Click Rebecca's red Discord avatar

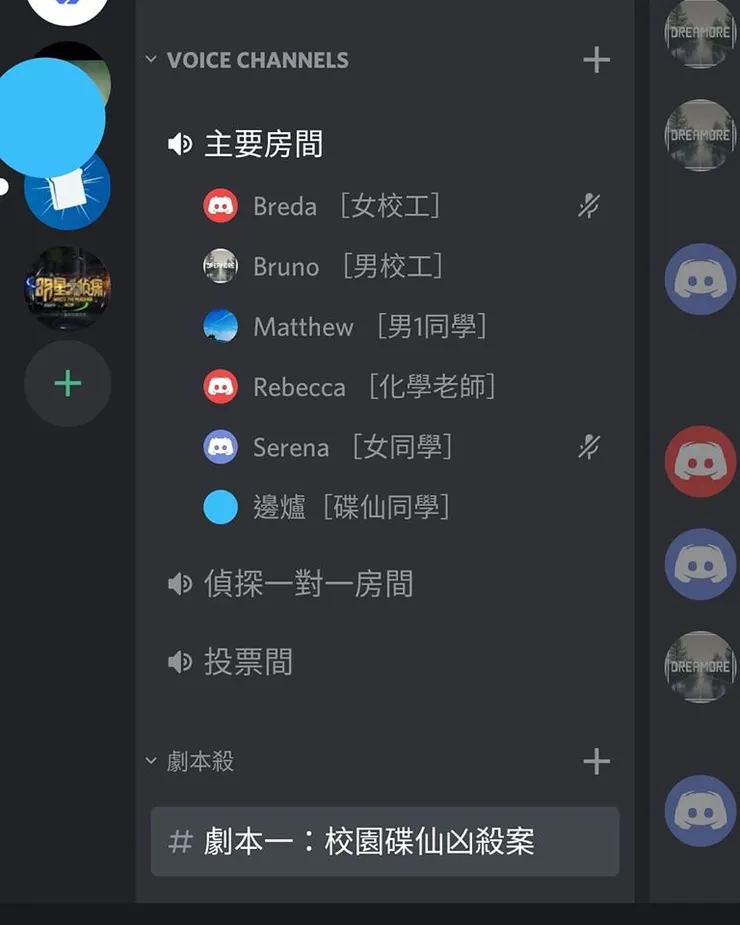(x=221, y=387)
